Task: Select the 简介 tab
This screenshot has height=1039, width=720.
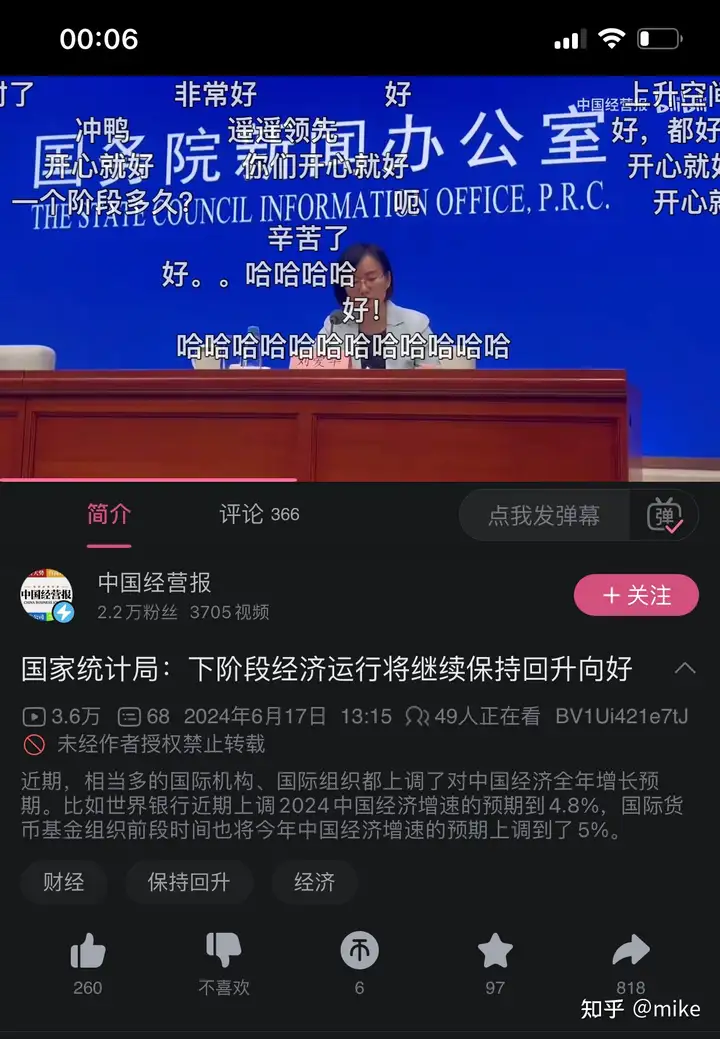Action: pos(109,515)
